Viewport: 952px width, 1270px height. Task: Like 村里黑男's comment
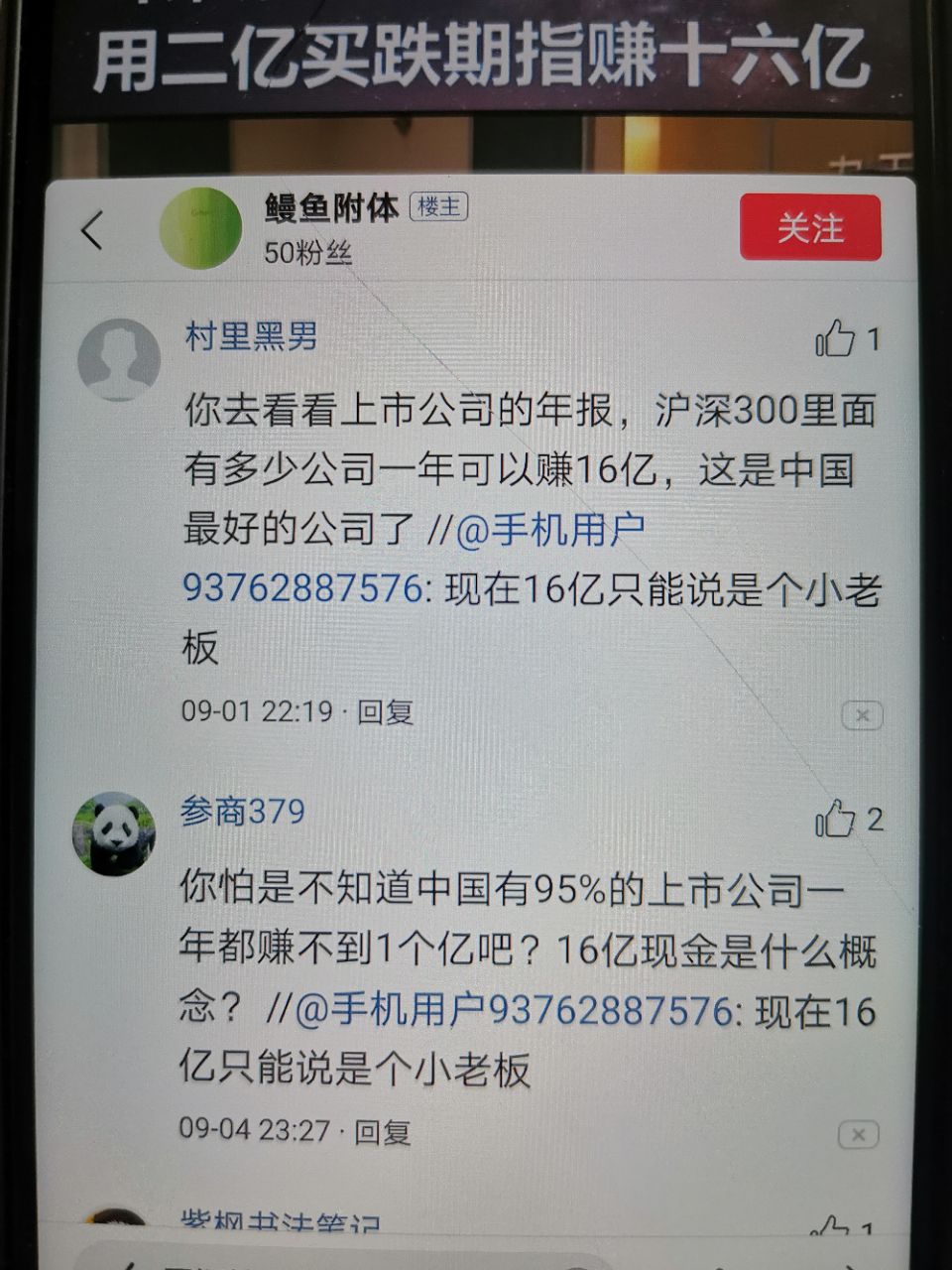(835, 339)
